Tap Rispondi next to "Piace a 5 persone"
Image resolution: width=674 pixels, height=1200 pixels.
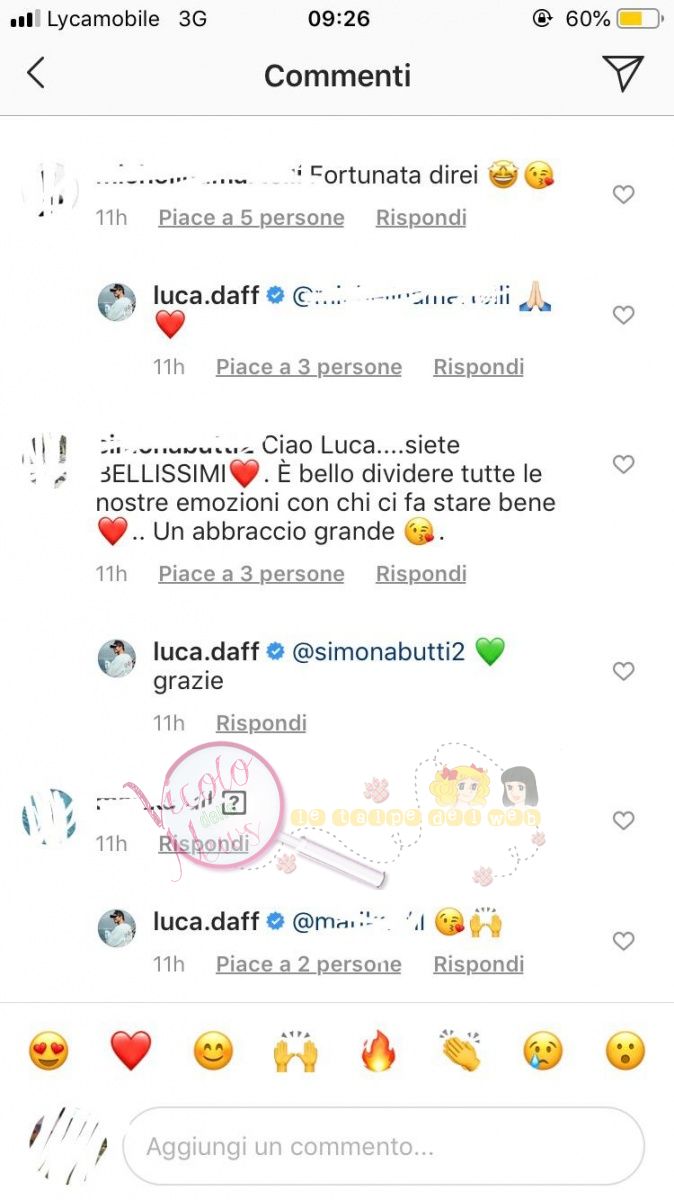[x=421, y=218]
